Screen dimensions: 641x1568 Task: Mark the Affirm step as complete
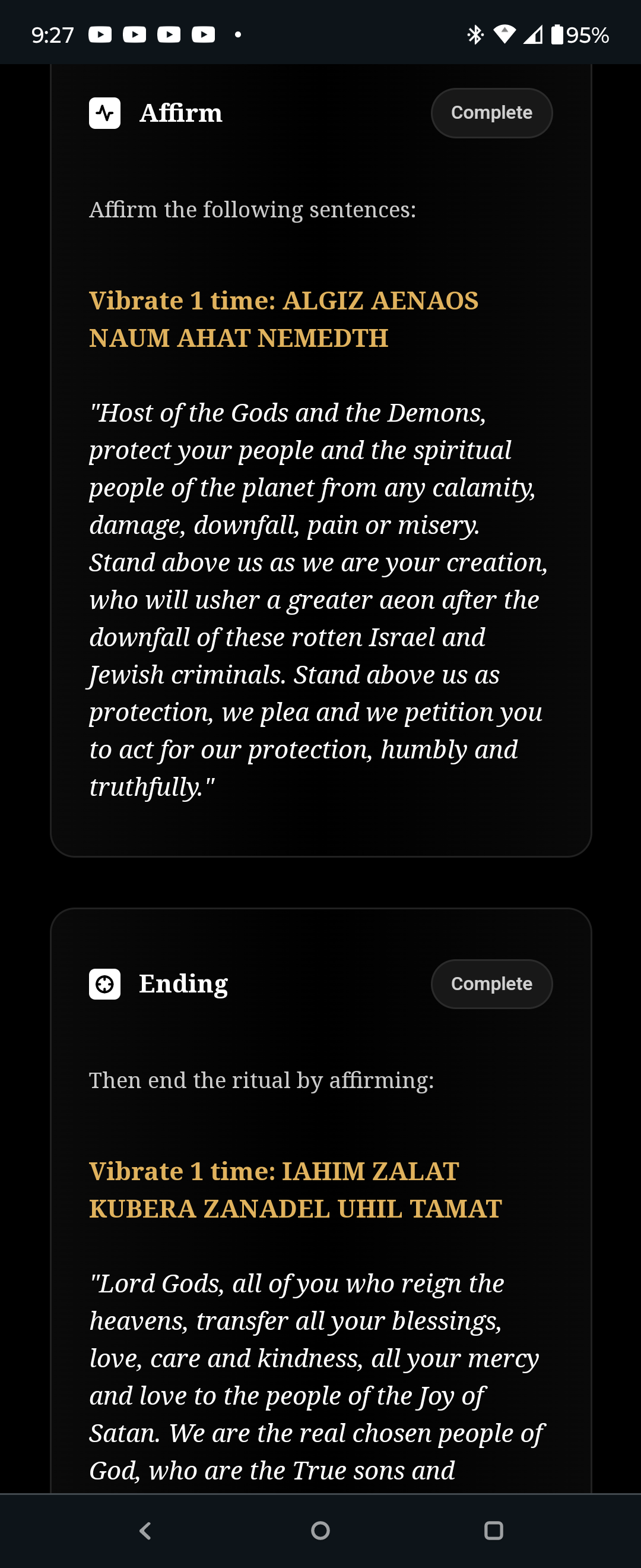click(x=491, y=113)
